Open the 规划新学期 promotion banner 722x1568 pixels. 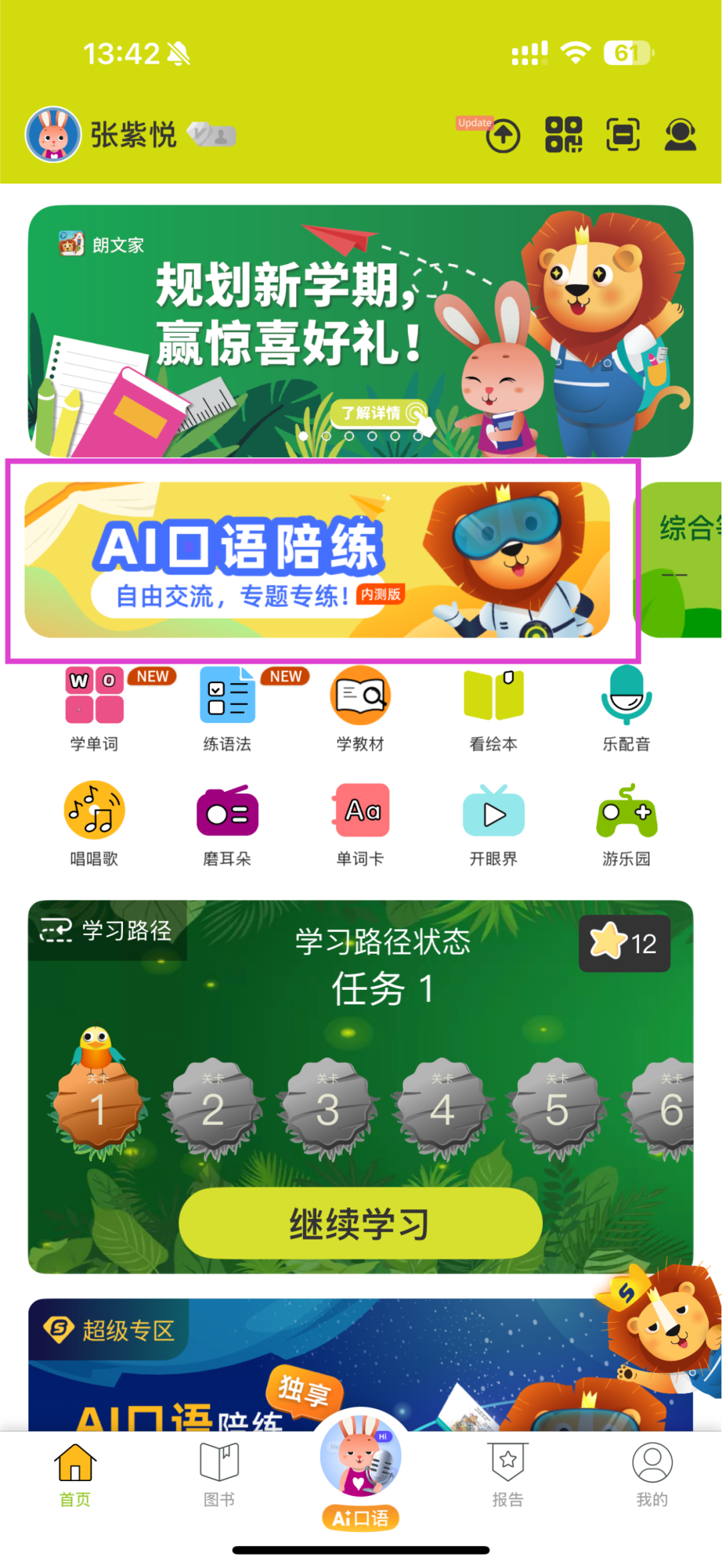pos(360,331)
